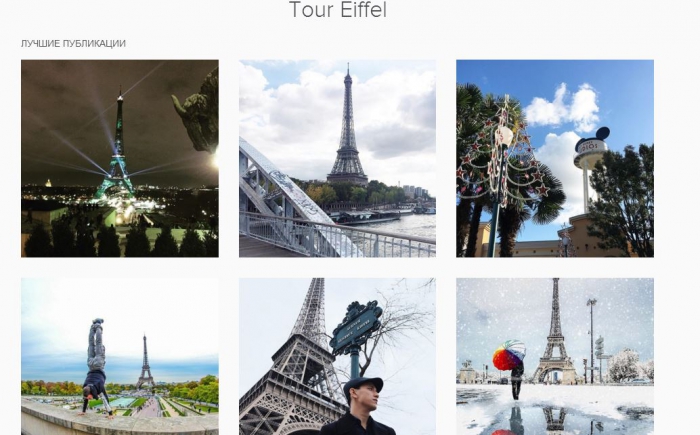View the photo of man in a hat
The width and height of the screenshot is (700, 435).
click(x=337, y=356)
